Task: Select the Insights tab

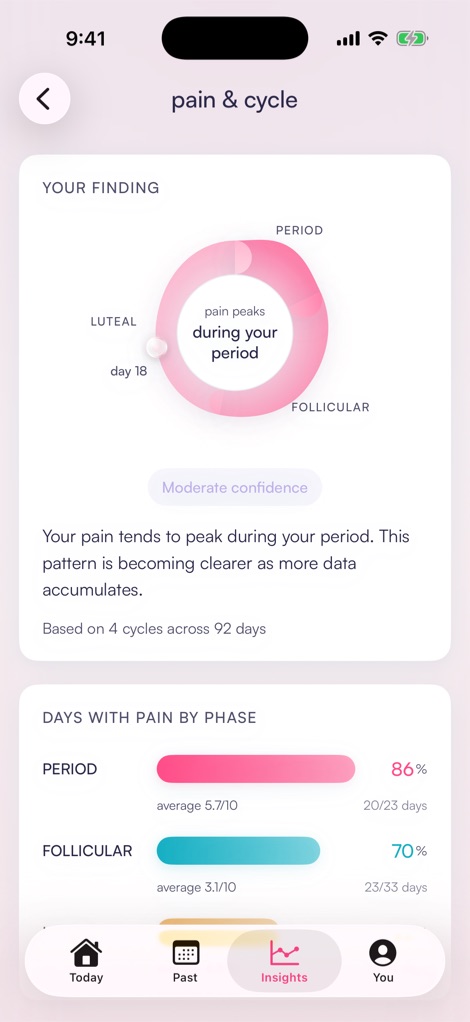Action: [x=284, y=961]
